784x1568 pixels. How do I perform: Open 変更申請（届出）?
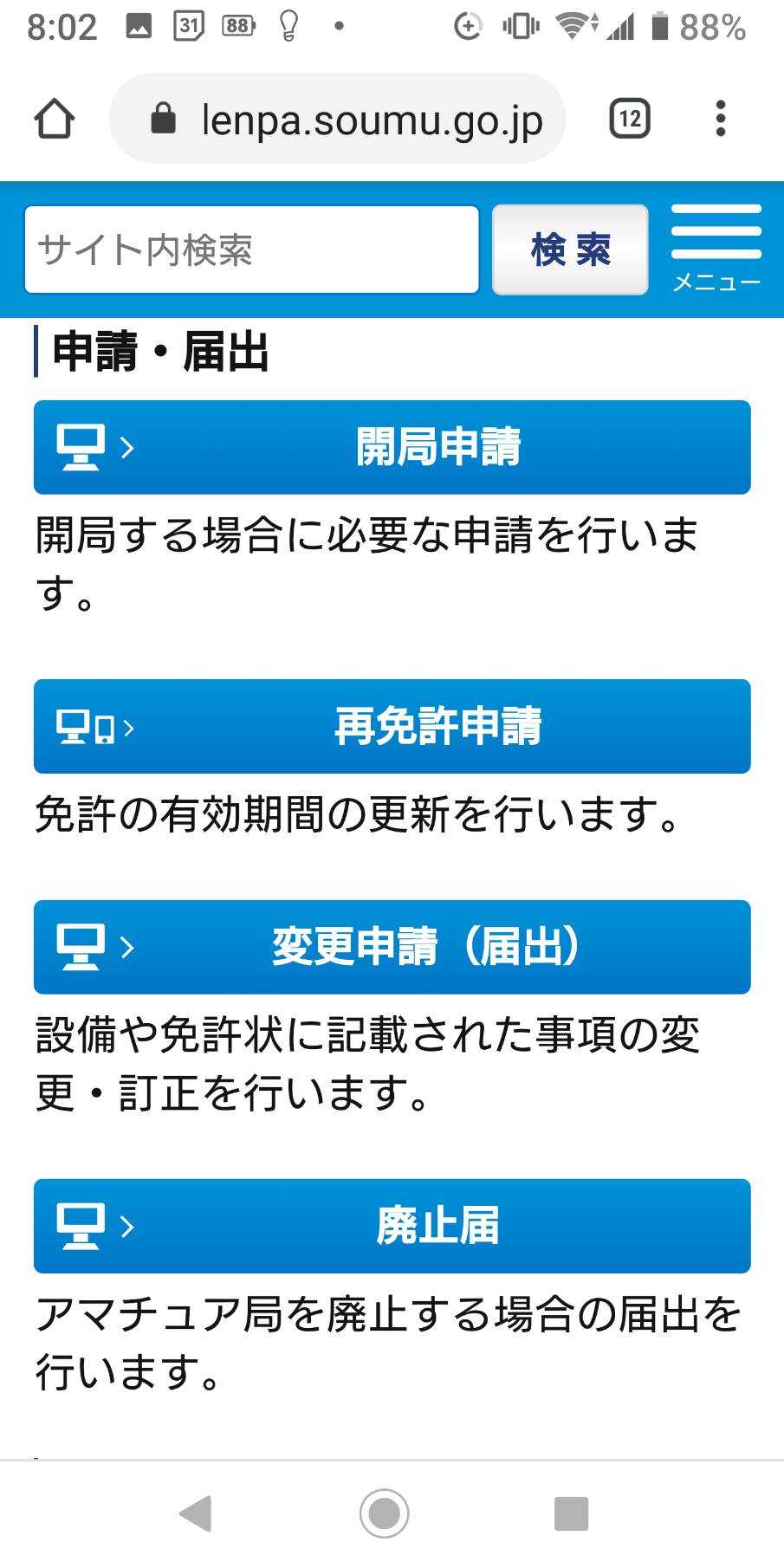tap(392, 947)
